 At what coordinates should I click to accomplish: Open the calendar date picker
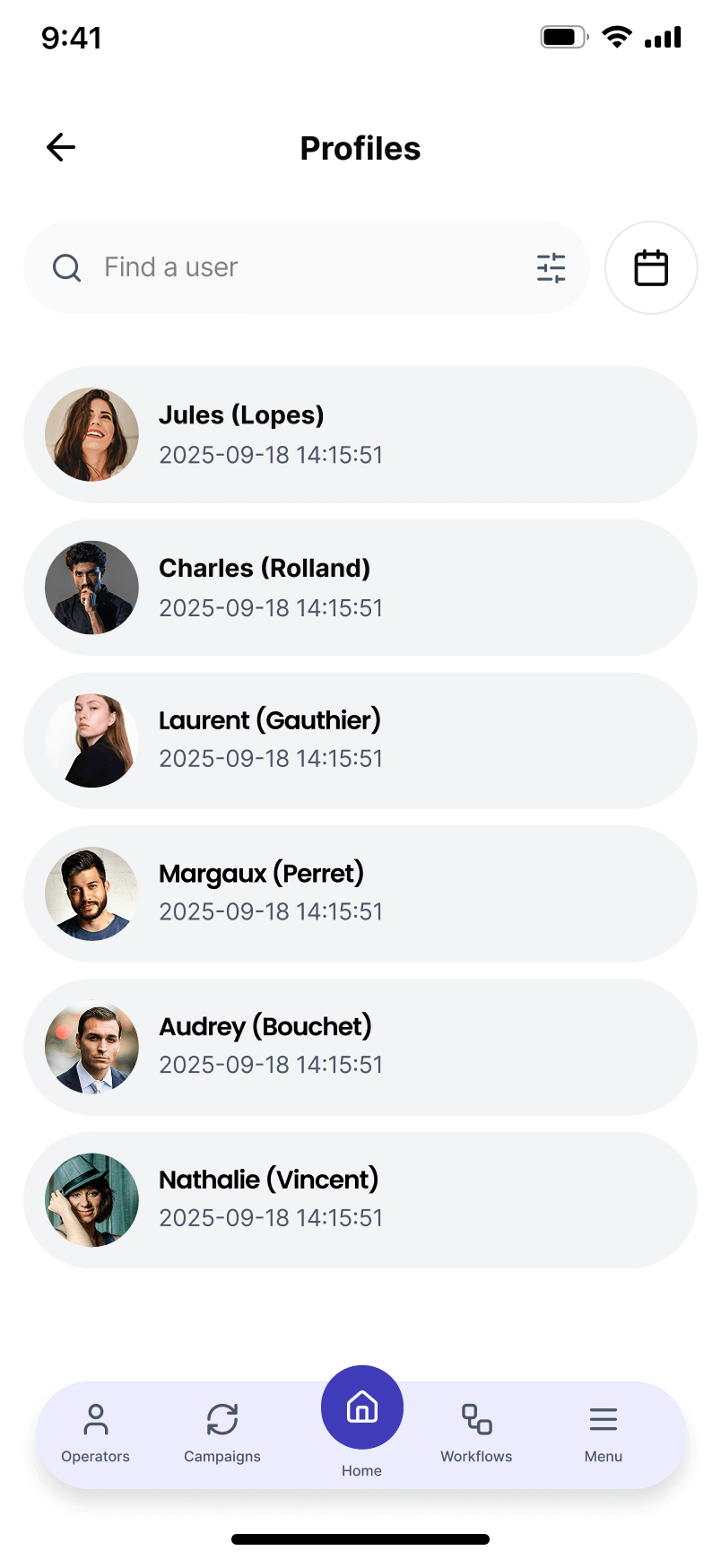pos(651,267)
